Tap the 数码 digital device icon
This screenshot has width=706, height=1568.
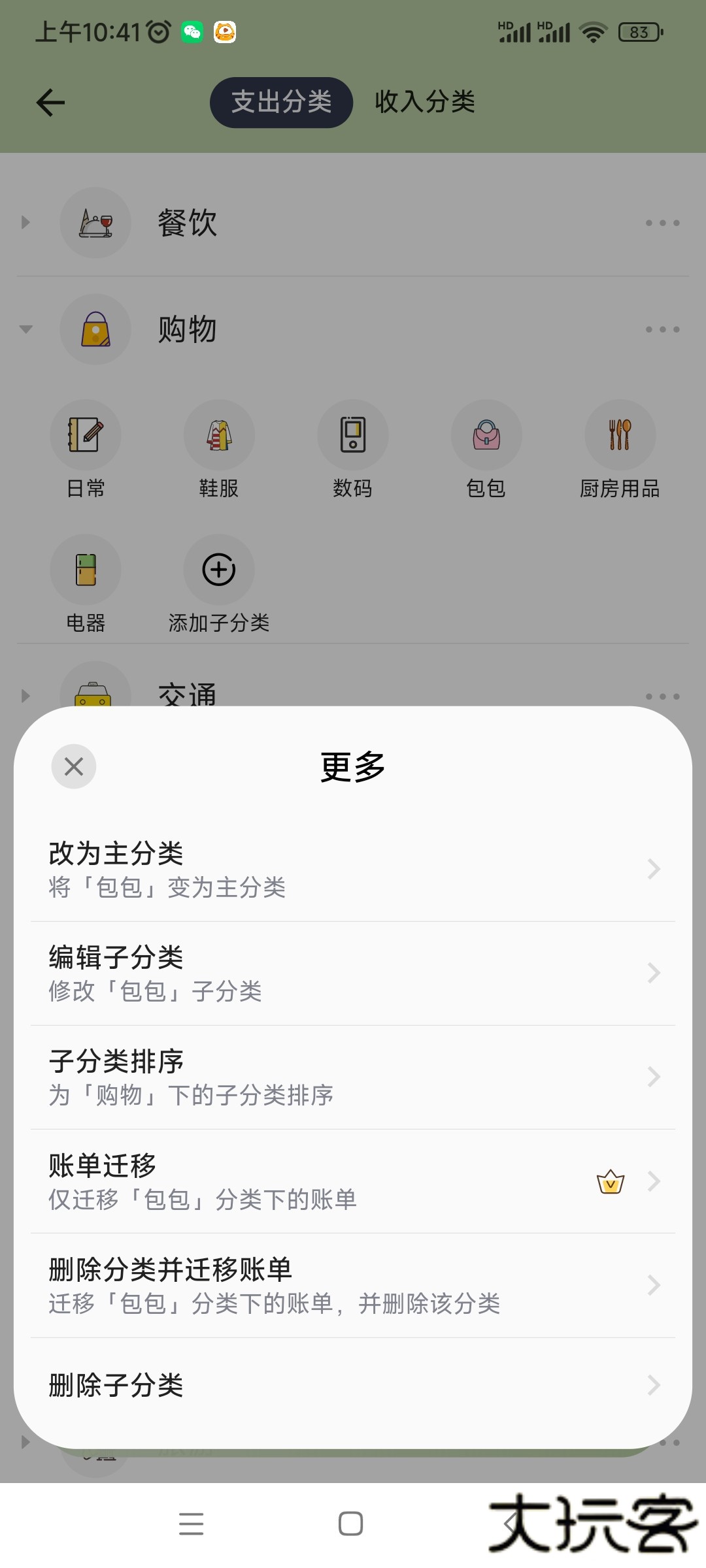(x=352, y=434)
